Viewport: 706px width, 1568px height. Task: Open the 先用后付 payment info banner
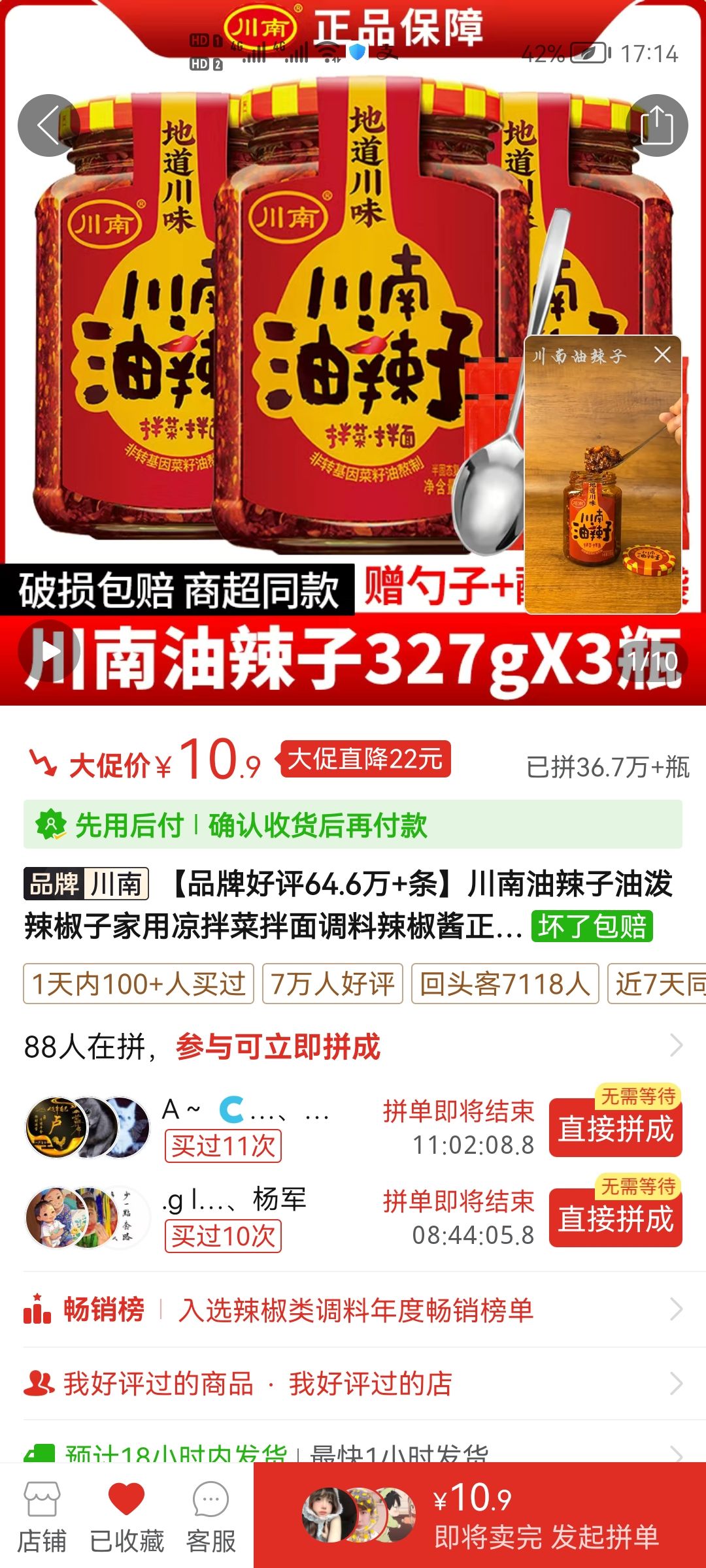(x=353, y=825)
